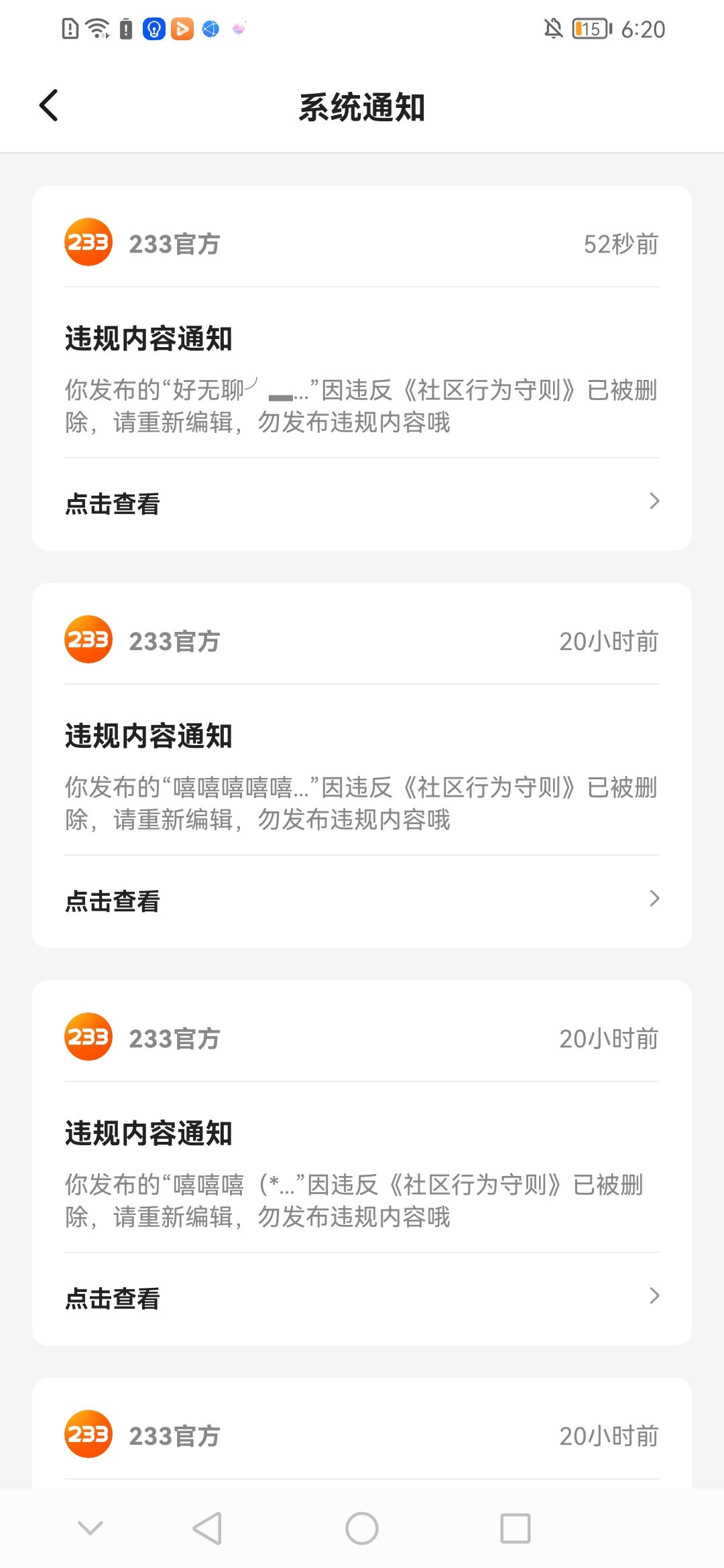
Task: Open 点击查看 for the 嘻嘻嘻嘻嘻 violation notice
Action: coord(362,900)
